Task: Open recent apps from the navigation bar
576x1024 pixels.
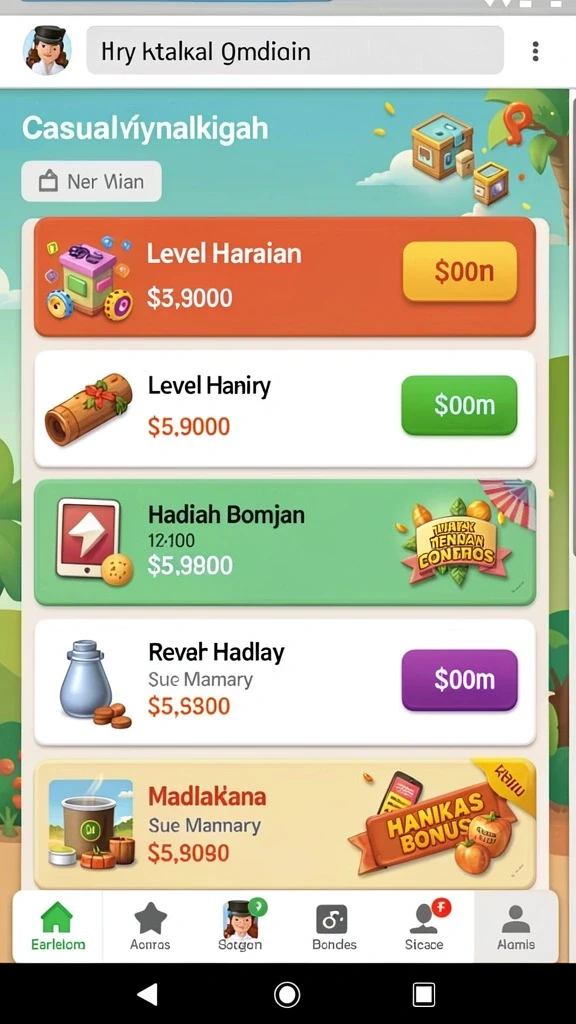Action: (x=424, y=994)
